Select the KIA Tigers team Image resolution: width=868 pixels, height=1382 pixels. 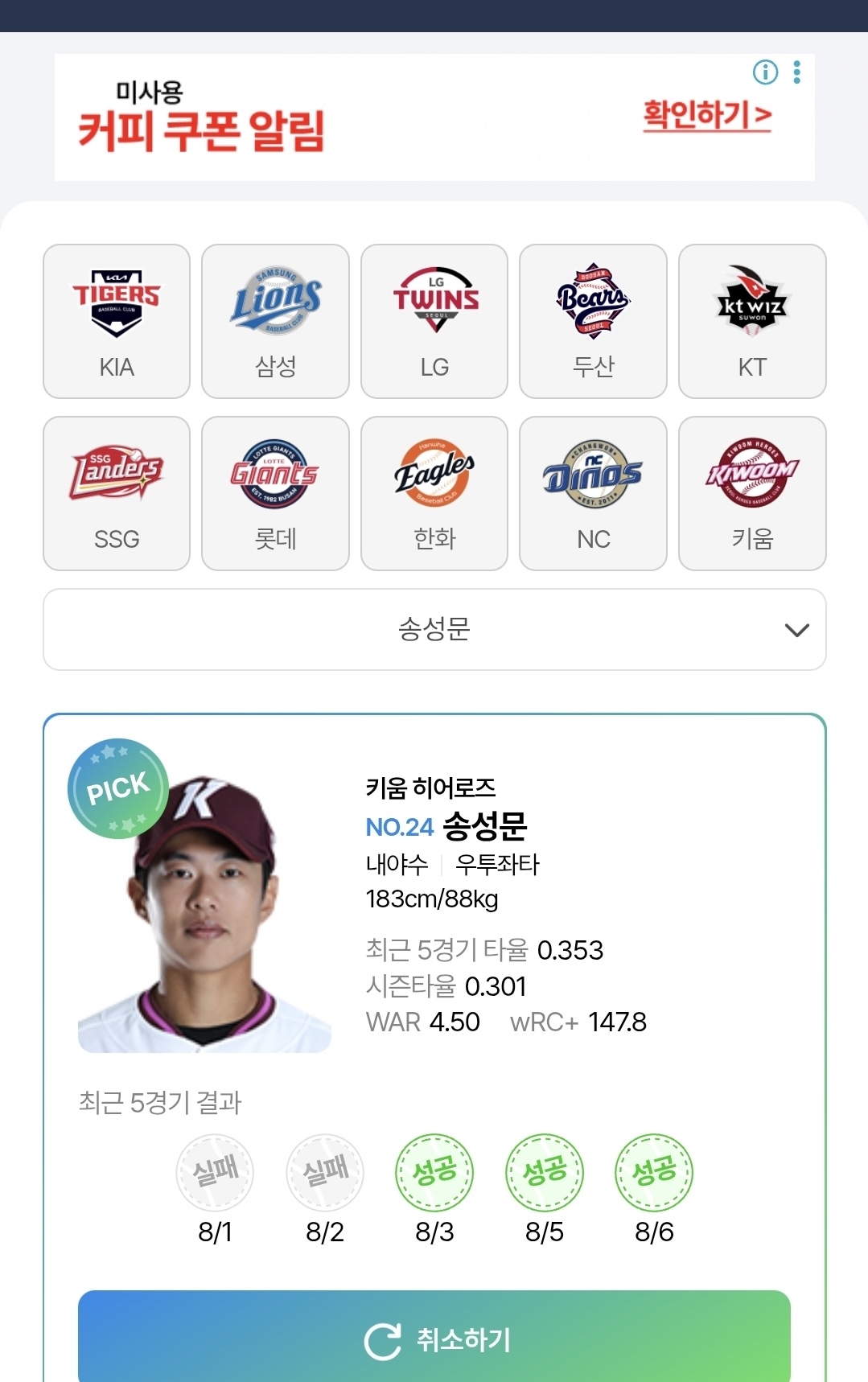(x=117, y=321)
